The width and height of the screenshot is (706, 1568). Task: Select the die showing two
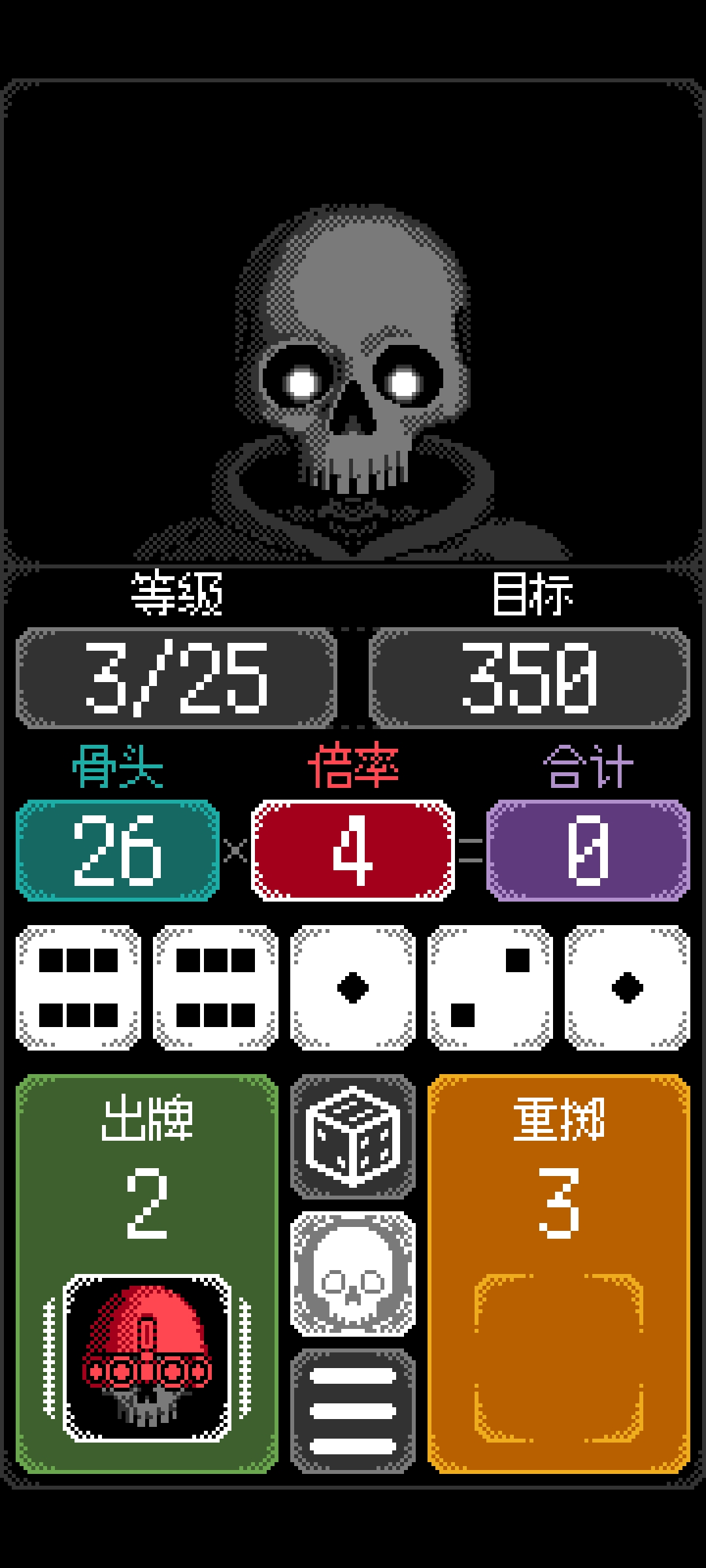490,988
